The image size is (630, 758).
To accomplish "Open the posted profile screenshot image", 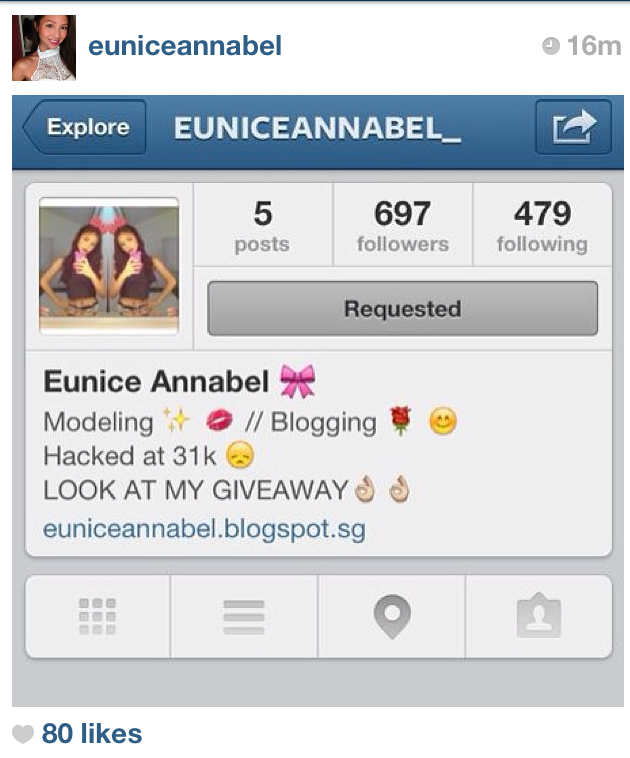I will tap(318, 400).
